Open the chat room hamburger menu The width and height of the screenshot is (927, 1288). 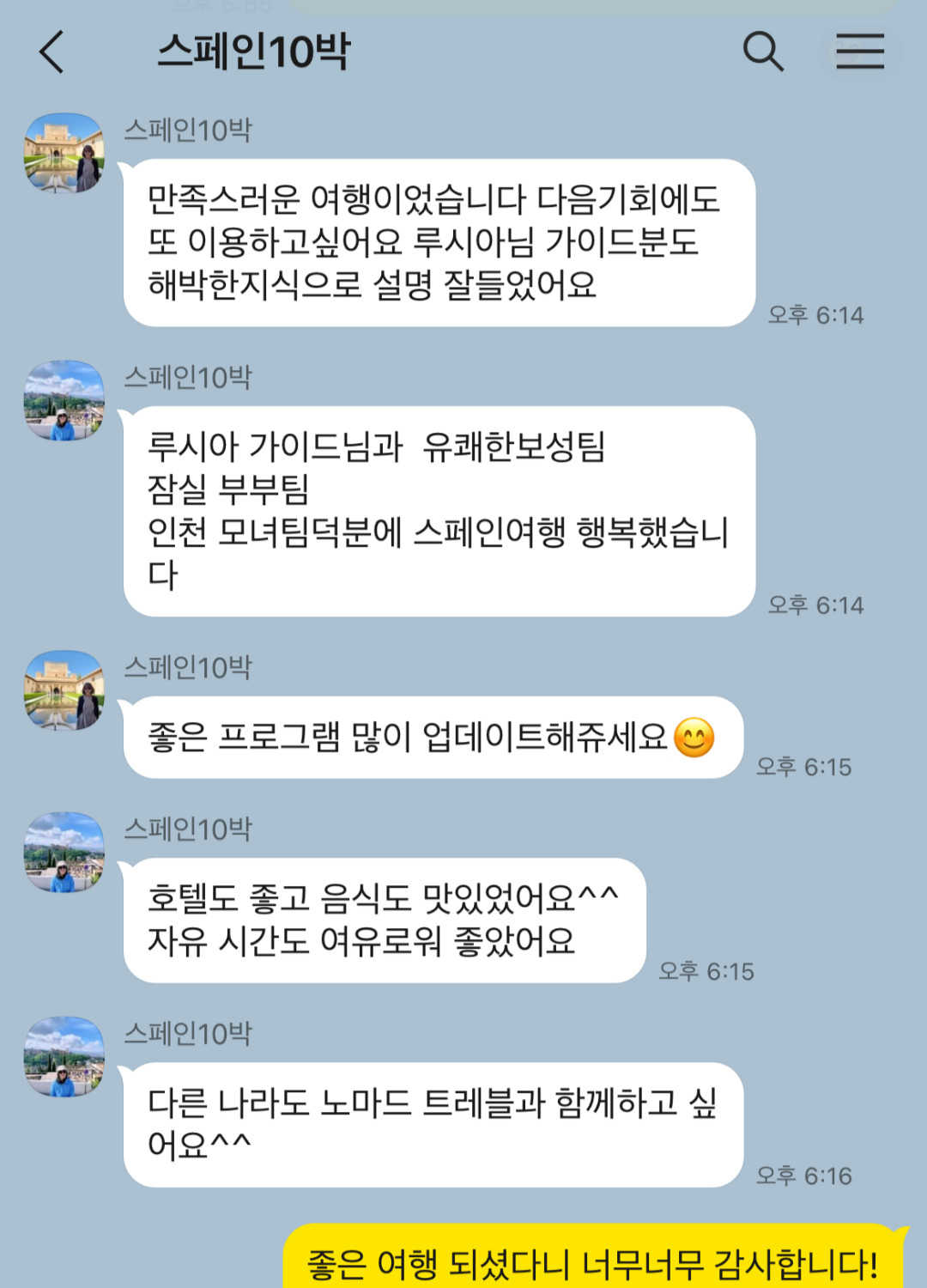[860, 52]
